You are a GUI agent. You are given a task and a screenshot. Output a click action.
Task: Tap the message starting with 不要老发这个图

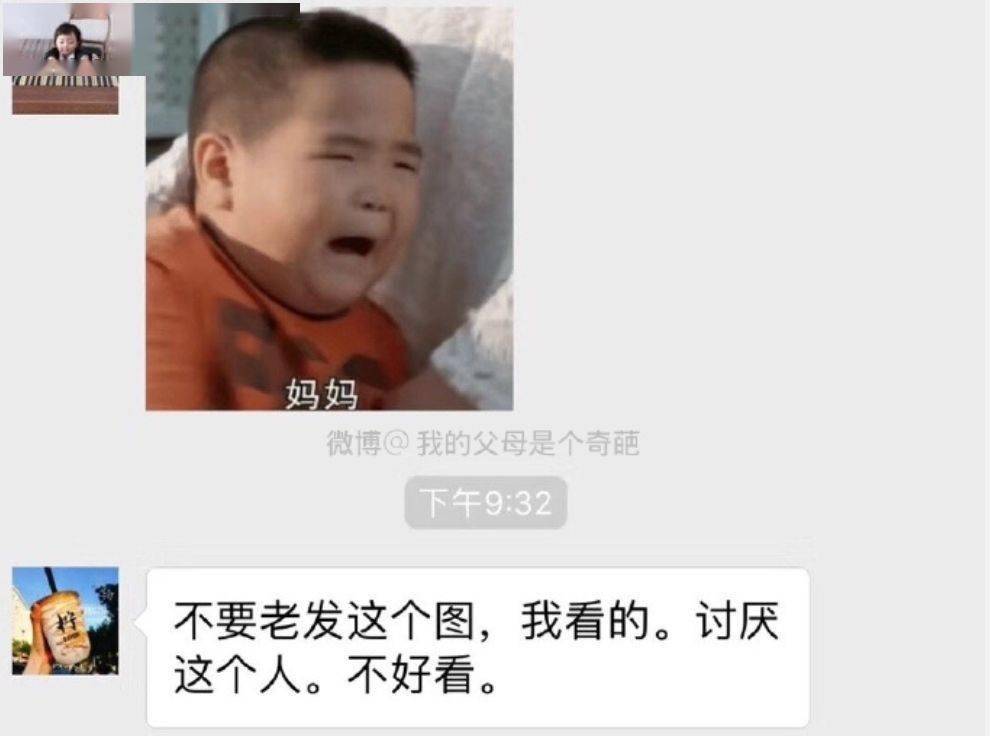(x=477, y=647)
